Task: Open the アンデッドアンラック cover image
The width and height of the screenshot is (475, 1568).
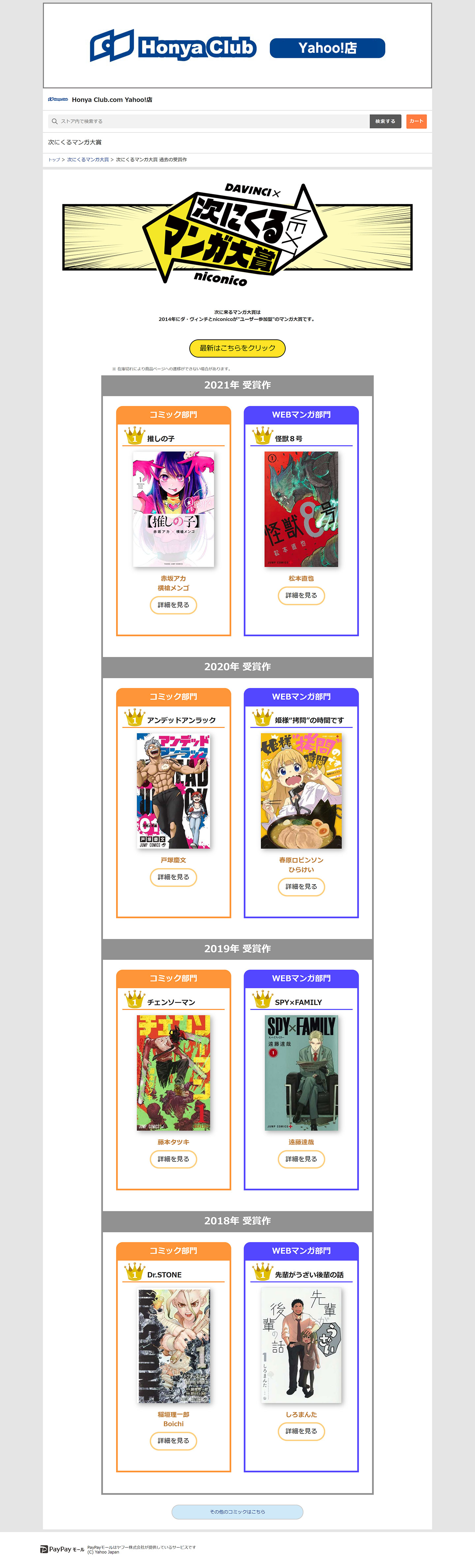Action: tap(174, 791)
